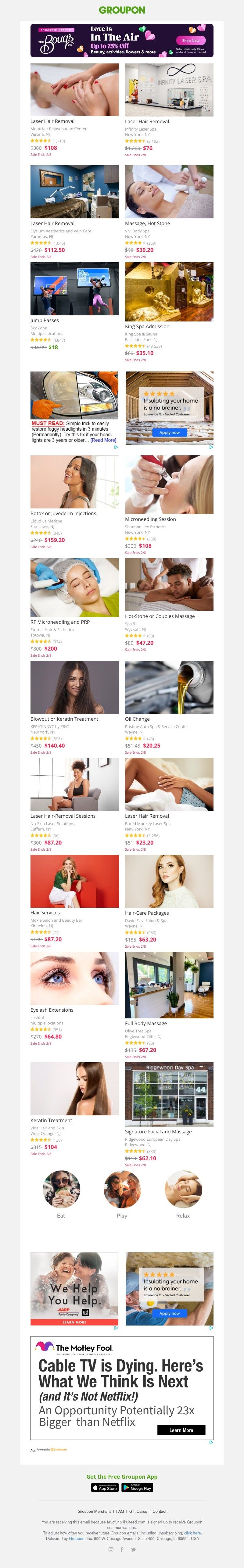Viewport: 244px width, 1568px height.
Task: View Oil Change deal at Pristine Auto Spa
Action: (169, 688)
